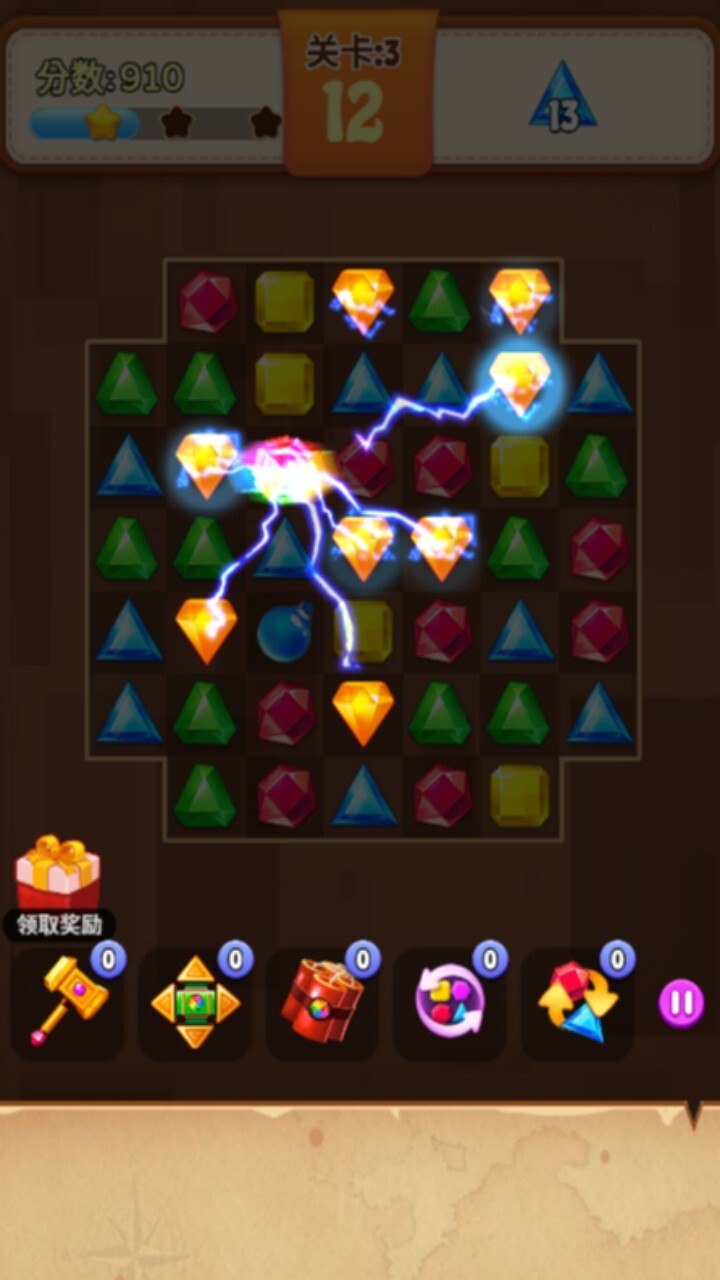Tap the blue bomb gem
Image resolution: width=720 pixels, height=1280 pixels.
pyautogui.click(x=284, y=631)
